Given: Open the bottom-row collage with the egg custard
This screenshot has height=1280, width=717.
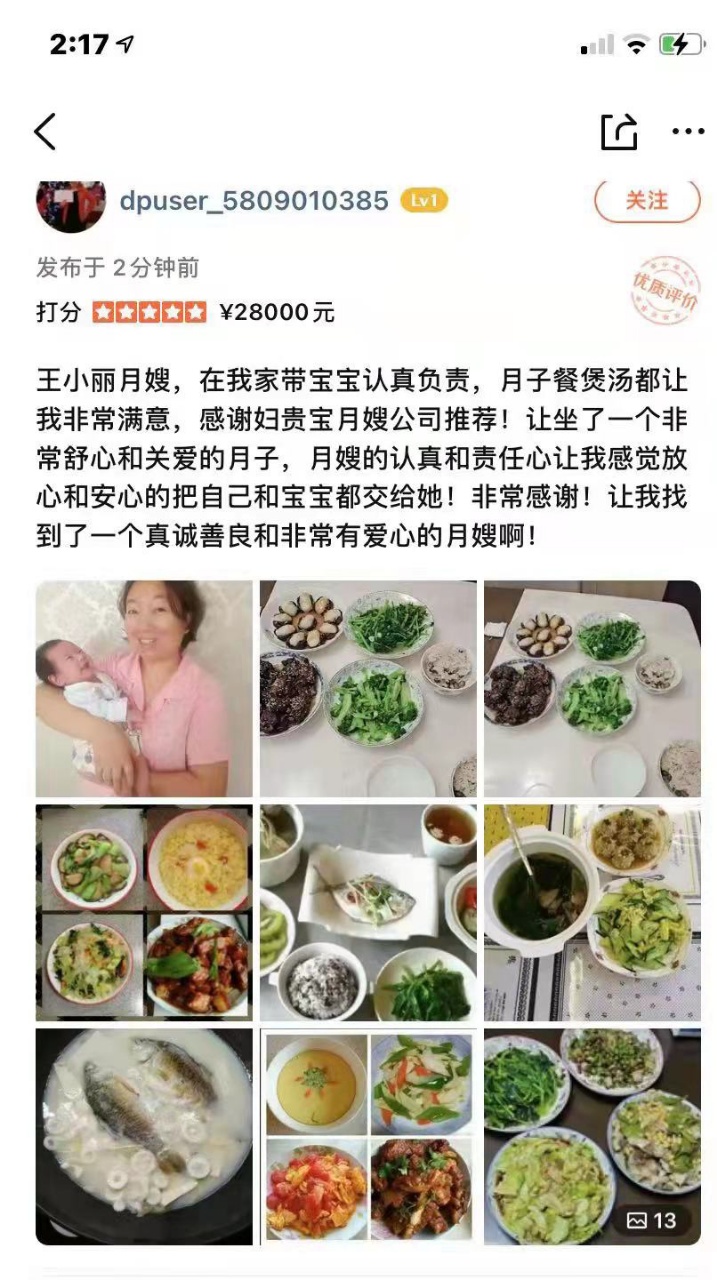Looking at the screenshot, I should (368, 1136).
